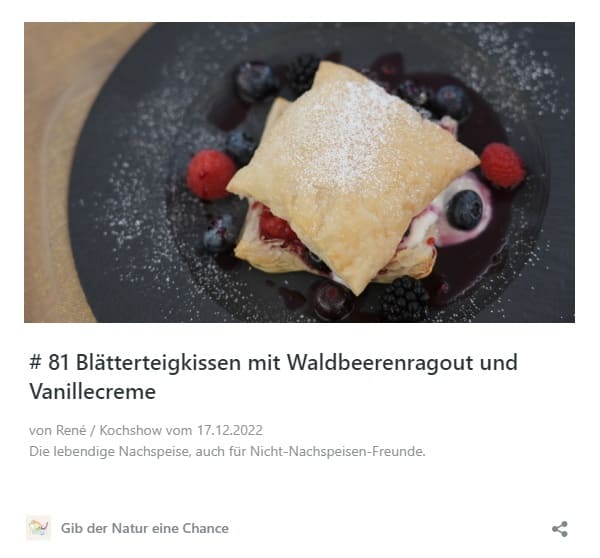
Task: Open the # 81 Blätterteigkissen post title
Action: click(273, 375)
